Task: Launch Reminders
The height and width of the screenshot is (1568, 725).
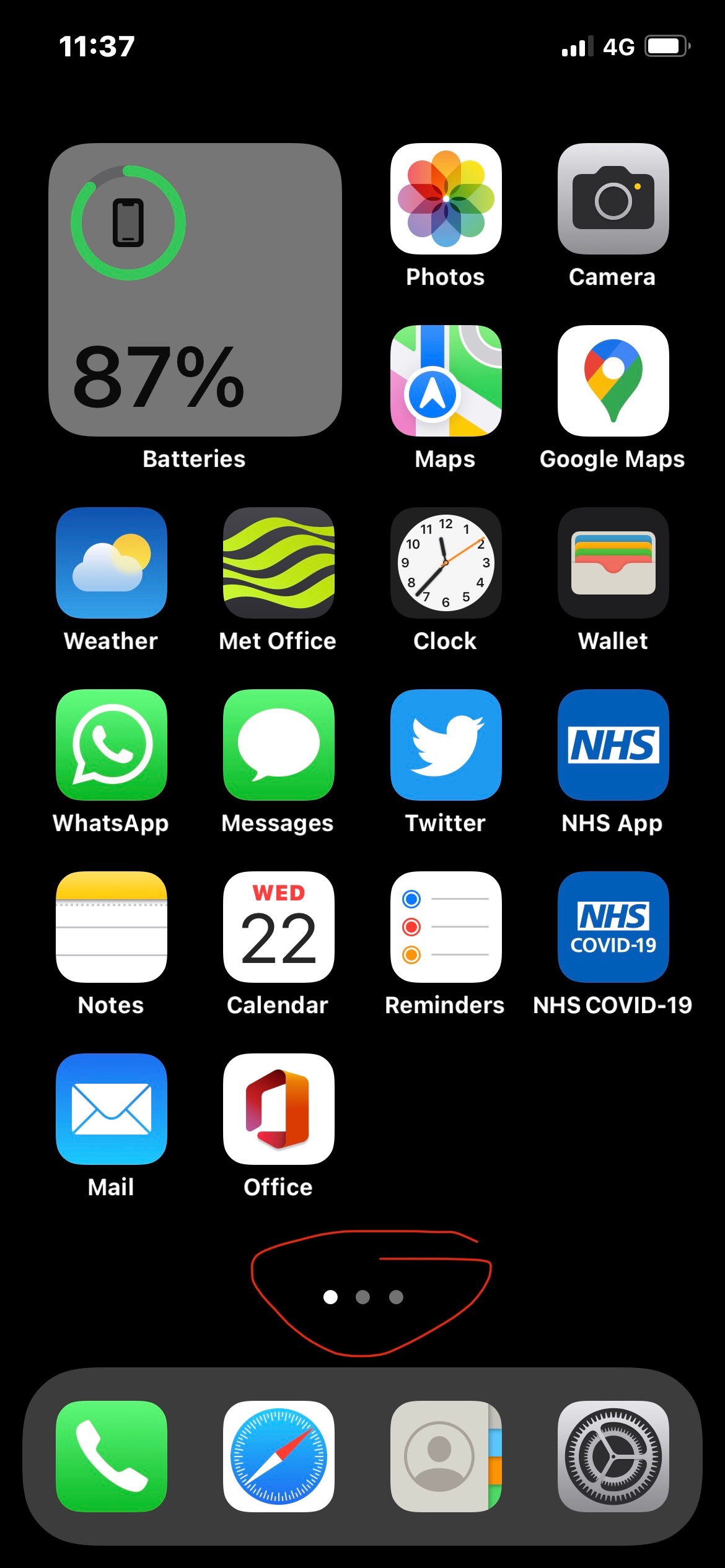Action: pos(446,927)
